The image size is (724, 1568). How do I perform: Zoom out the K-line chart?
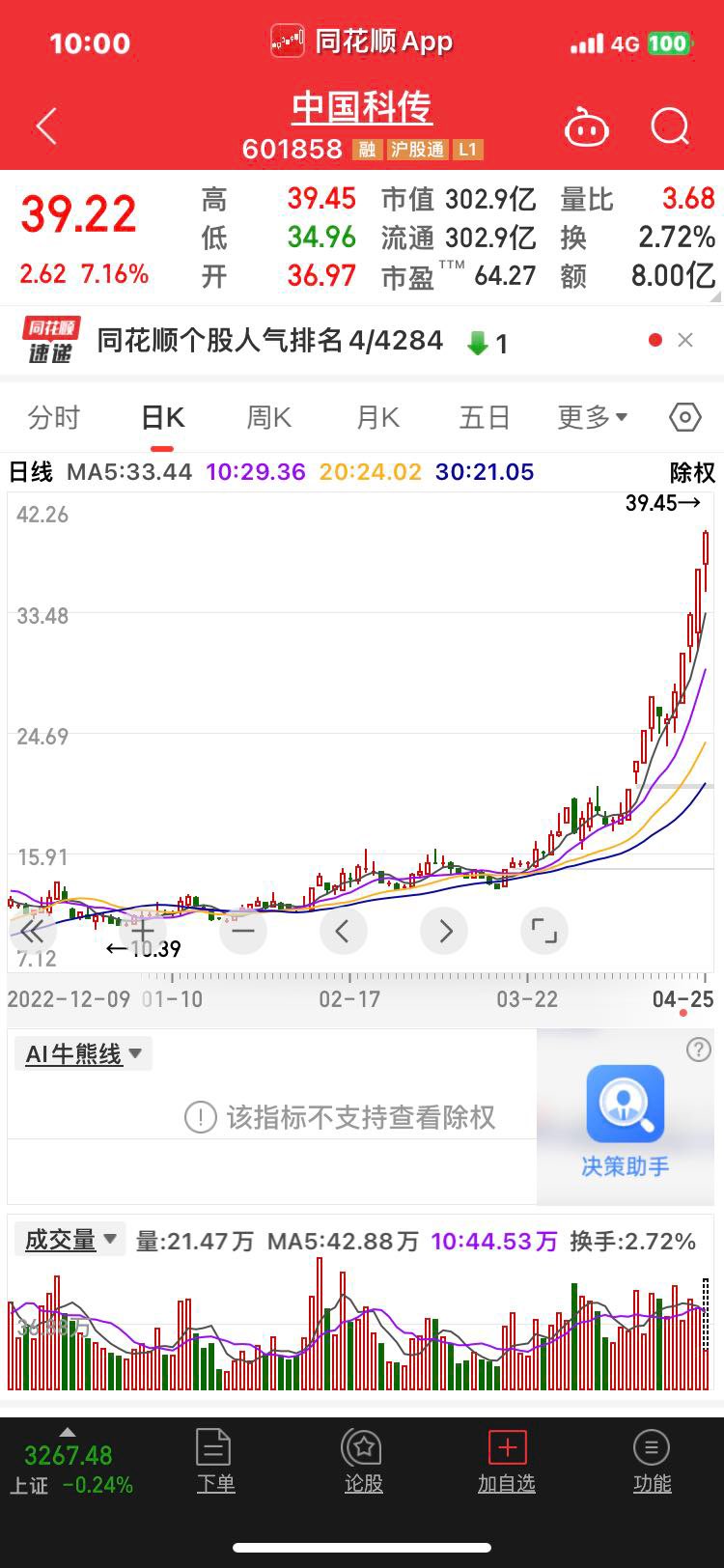(x=243, y=931)
